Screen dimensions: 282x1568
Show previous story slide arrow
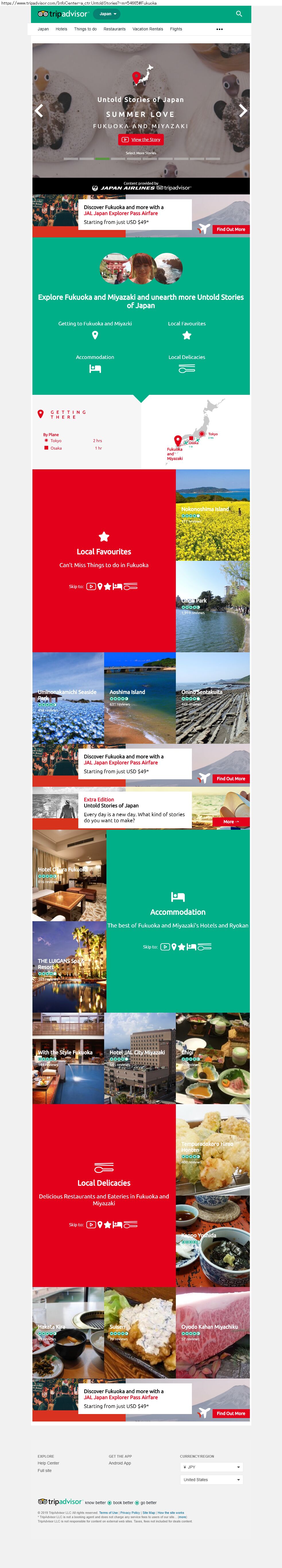[x=39, y=111]
